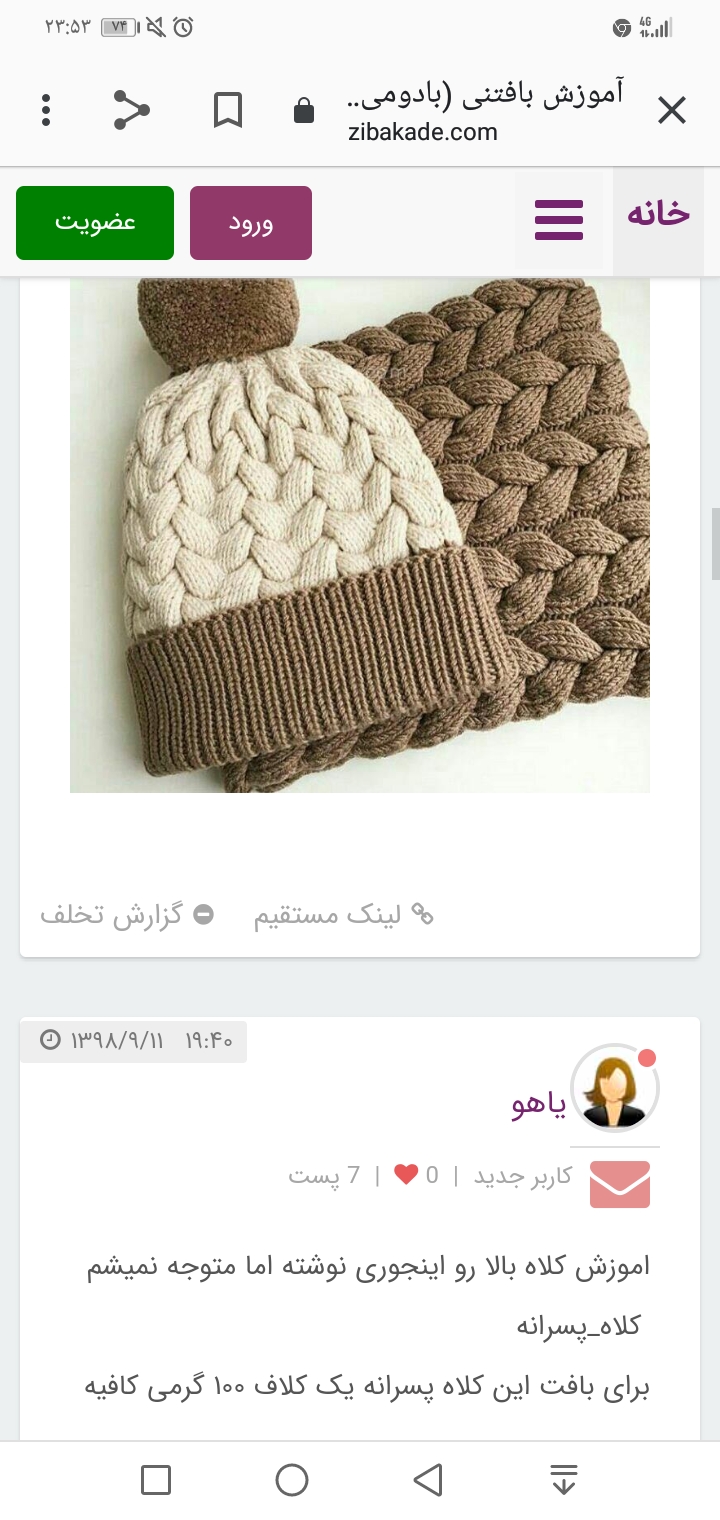Go back with the system back button
This screenshot has height=1520, width=720.
[x=428, y=1480]
